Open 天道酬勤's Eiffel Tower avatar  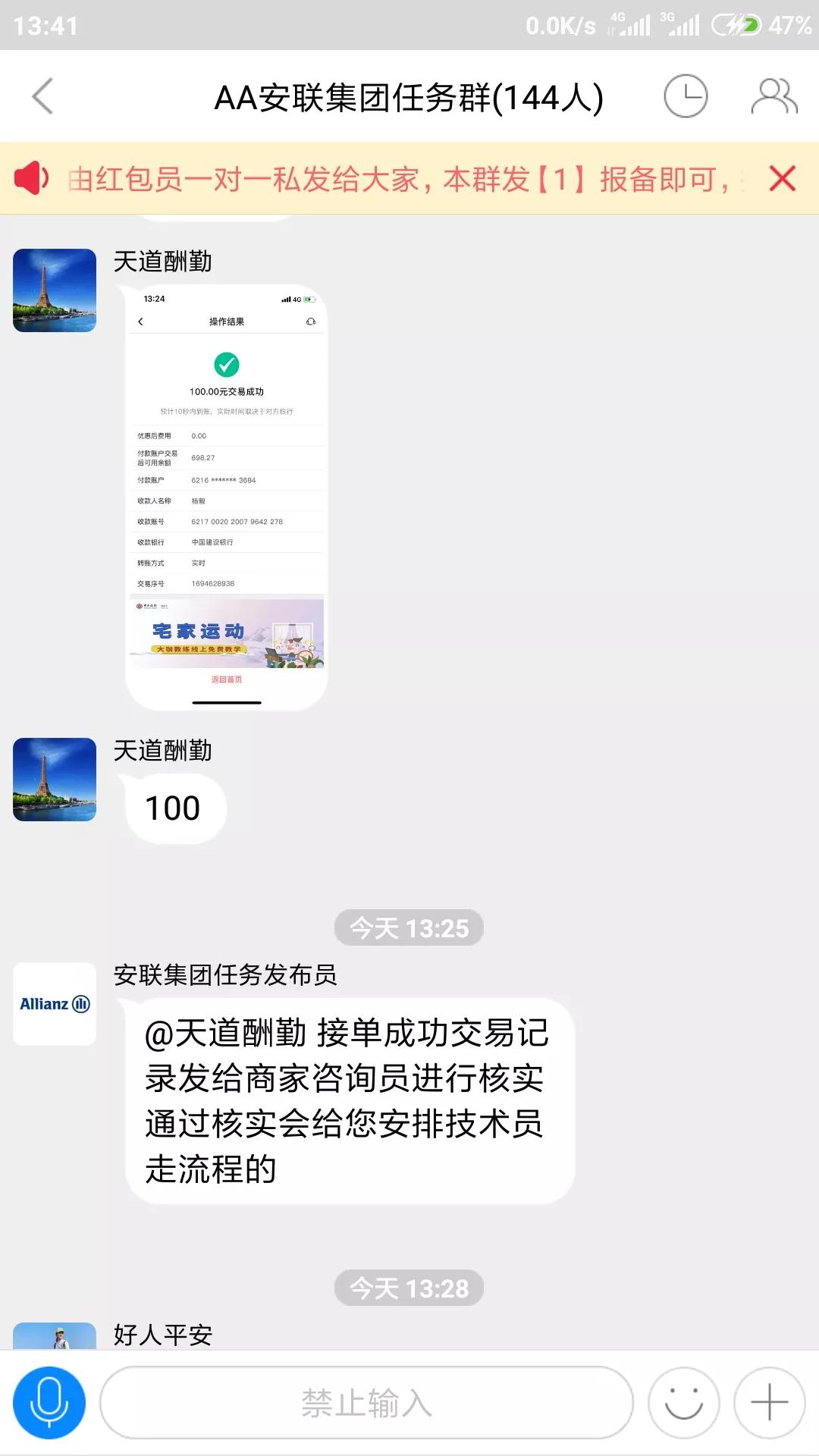(x=54, y=290)
